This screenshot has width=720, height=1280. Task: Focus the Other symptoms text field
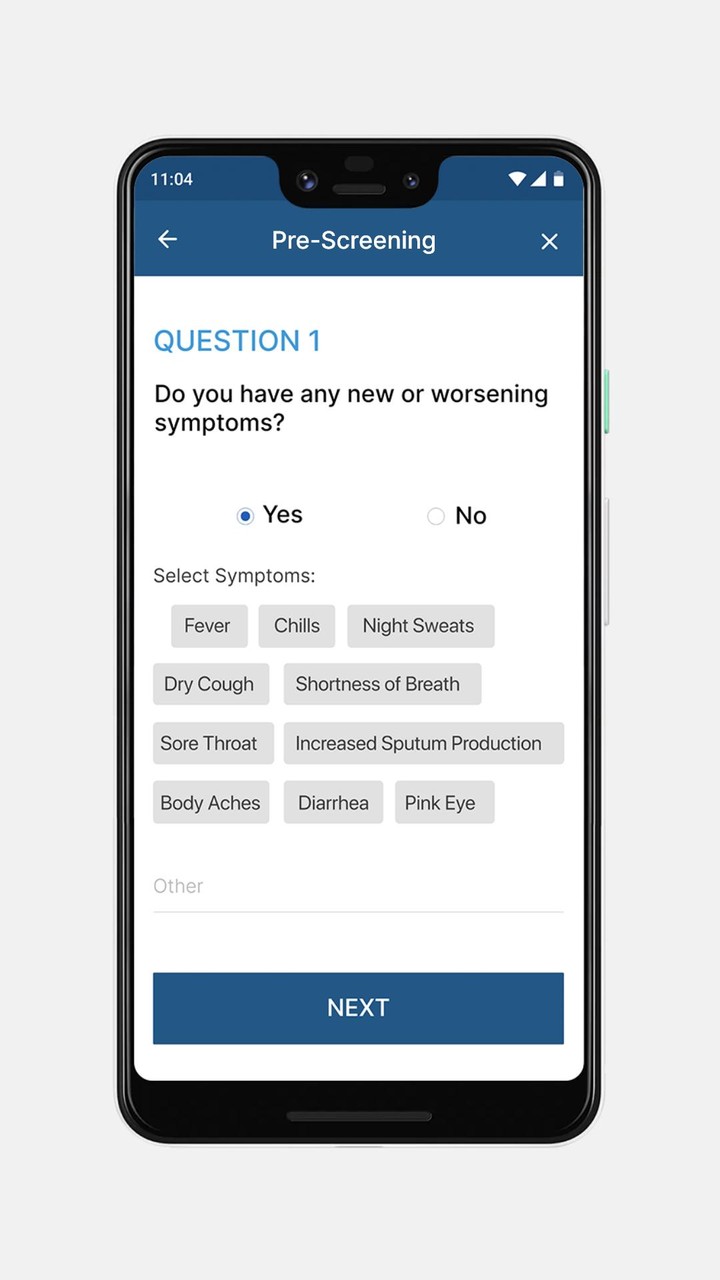click(358, 887)
